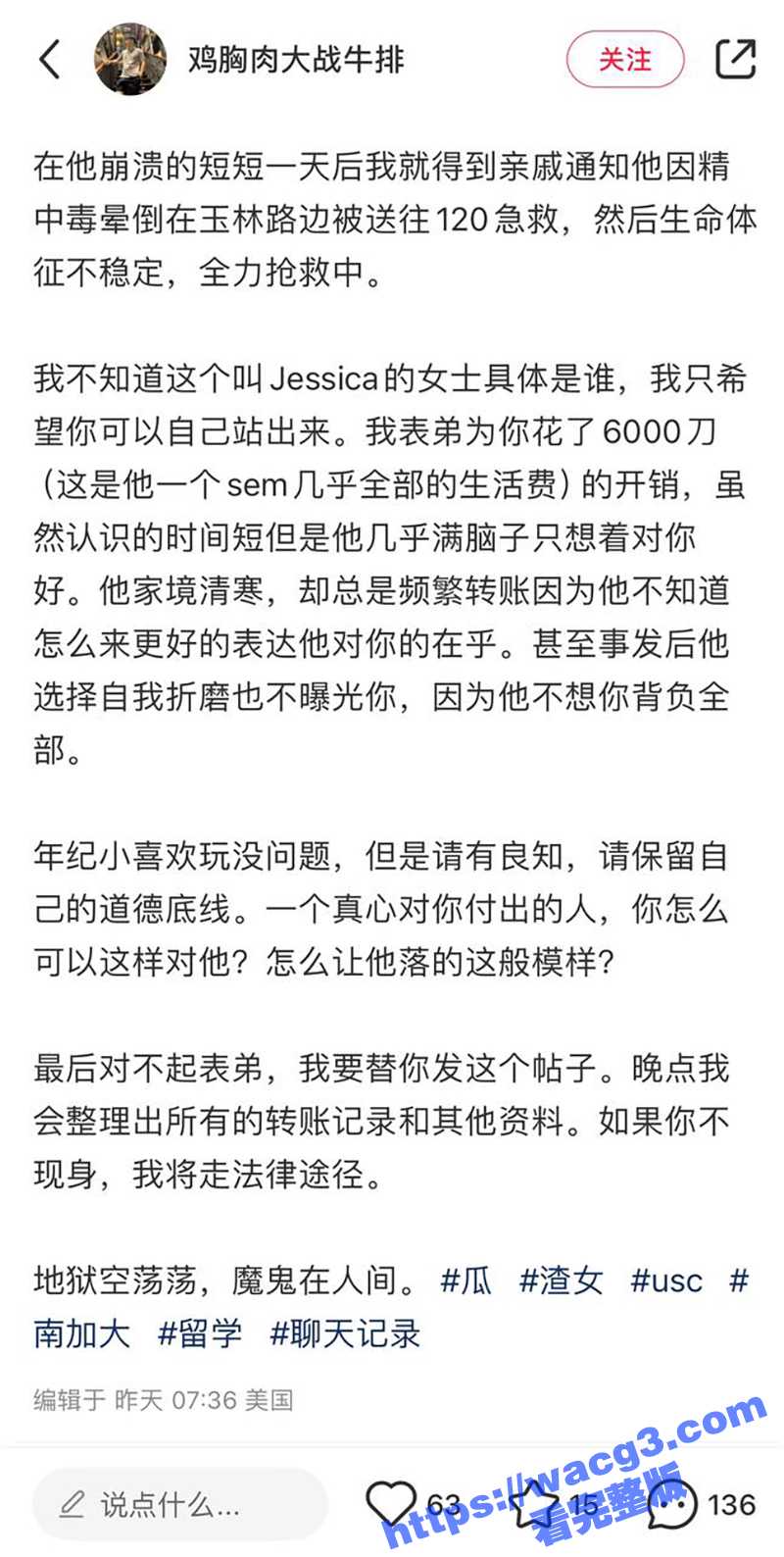Screen dimensions: 784x1557
Task: Open the #瓜 hashtag
Action: (466, 1281)
